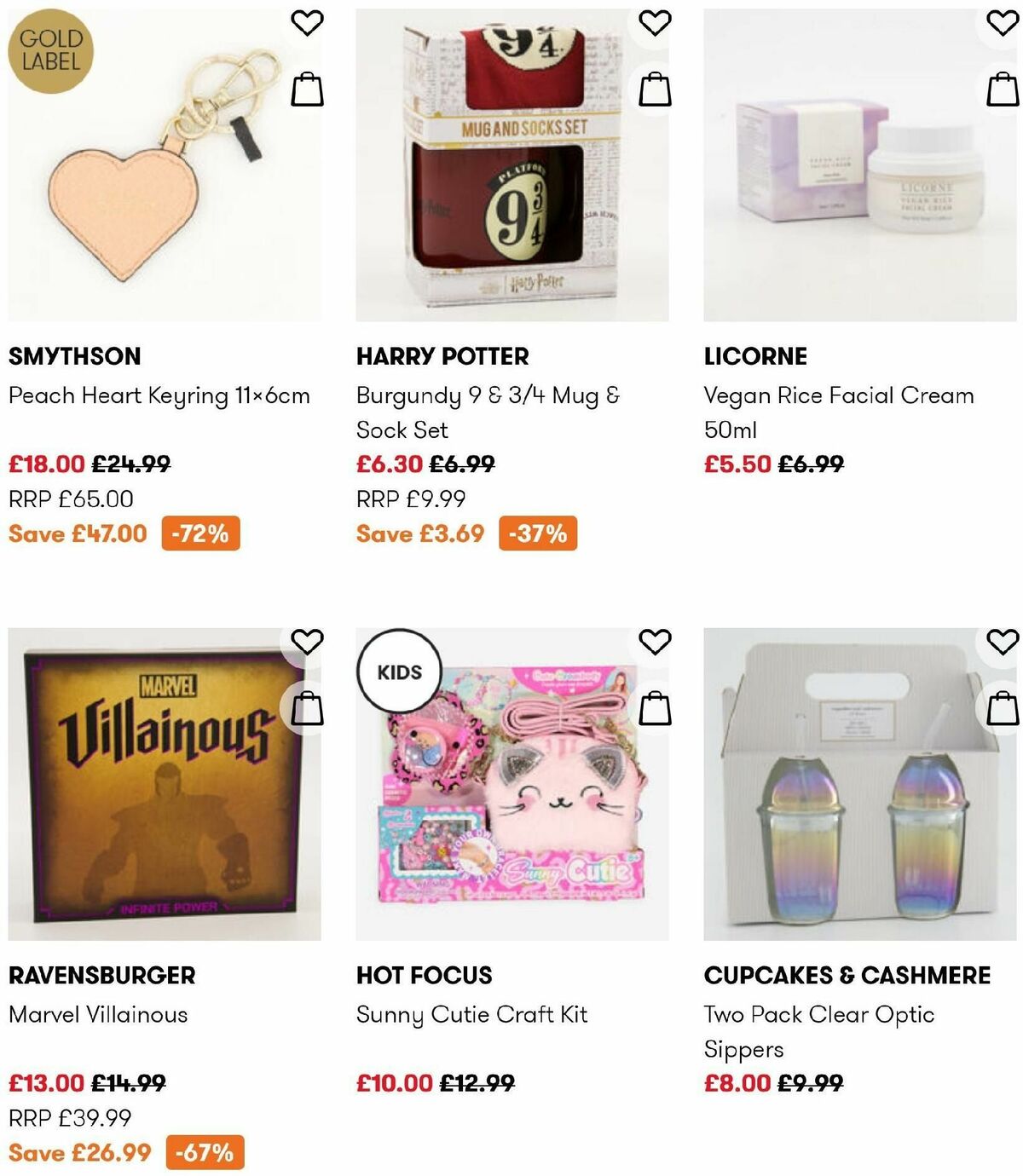
Task: Click the Sunny Cutie Craft Kit title
Action: click(x=471, y=1014)
